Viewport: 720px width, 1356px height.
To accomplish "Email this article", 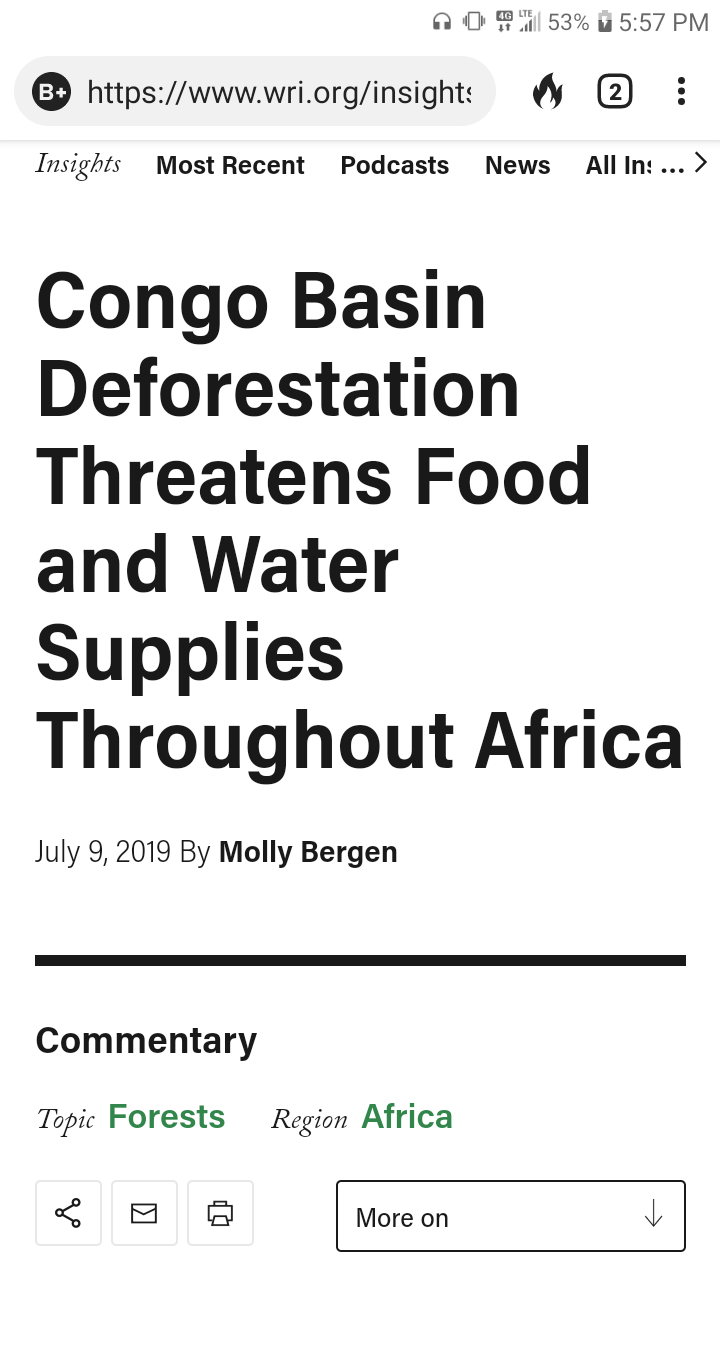I will [144, 1213].
